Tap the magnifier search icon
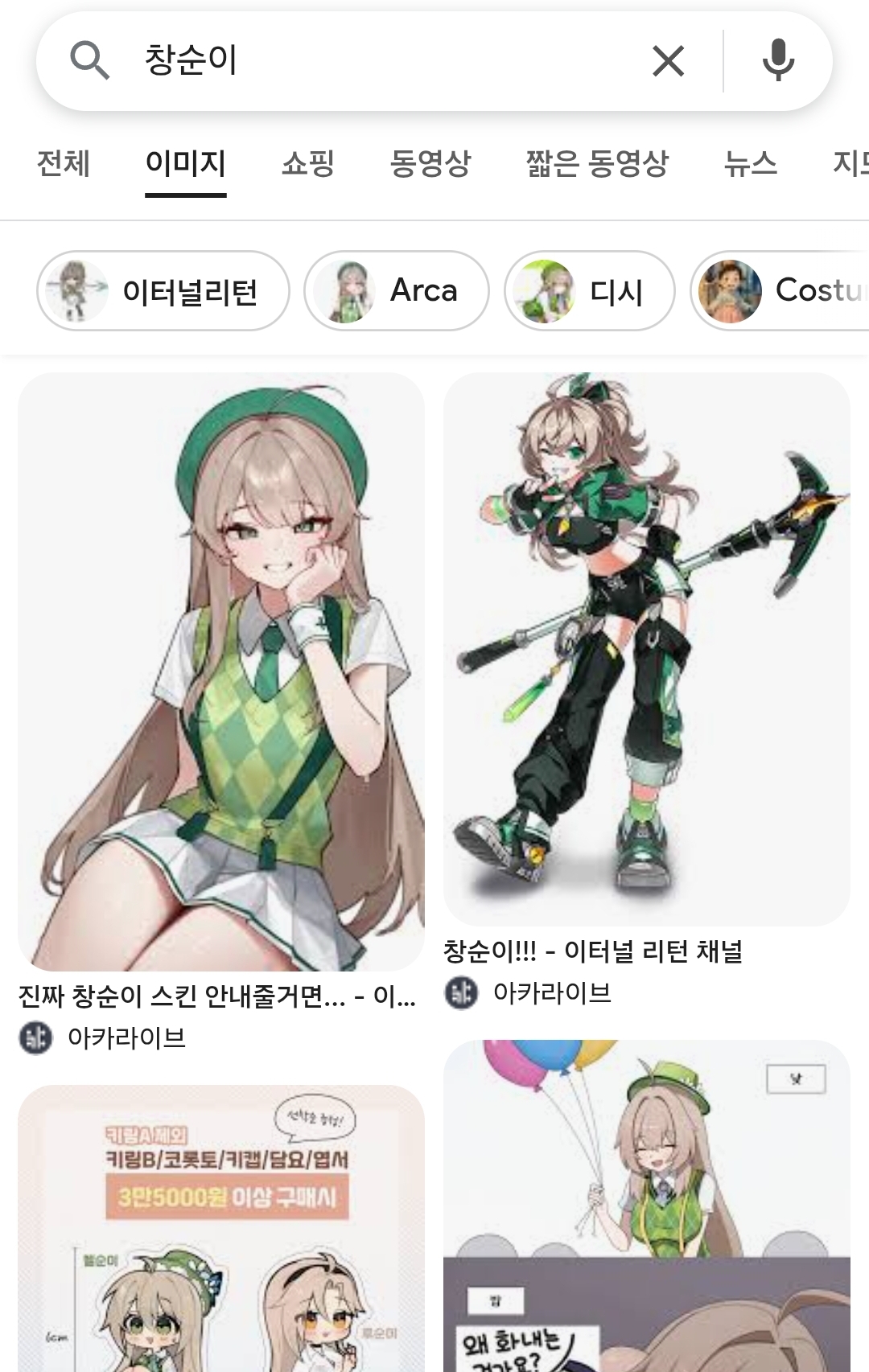 (x=89, y=61)
